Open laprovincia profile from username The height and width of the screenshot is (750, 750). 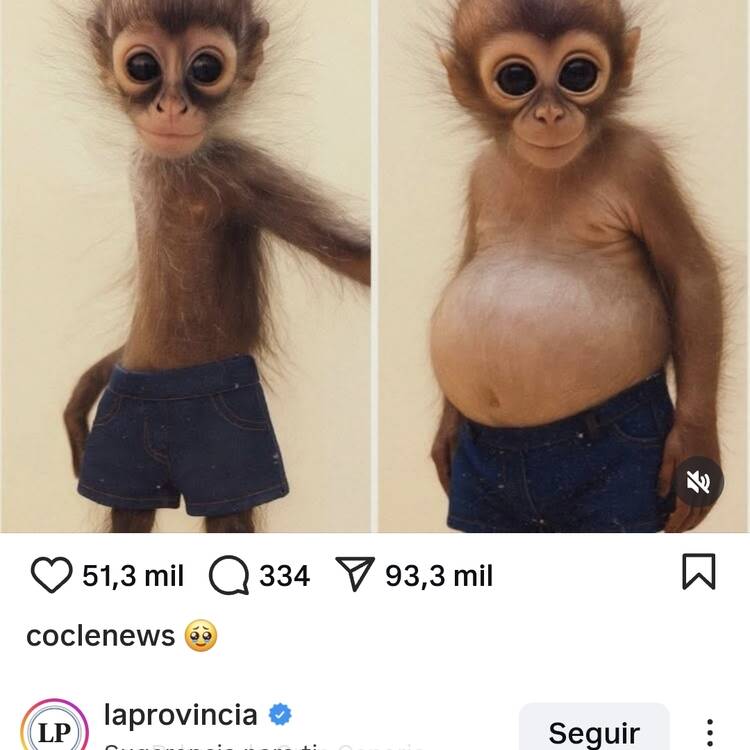(x=180, y=714)
